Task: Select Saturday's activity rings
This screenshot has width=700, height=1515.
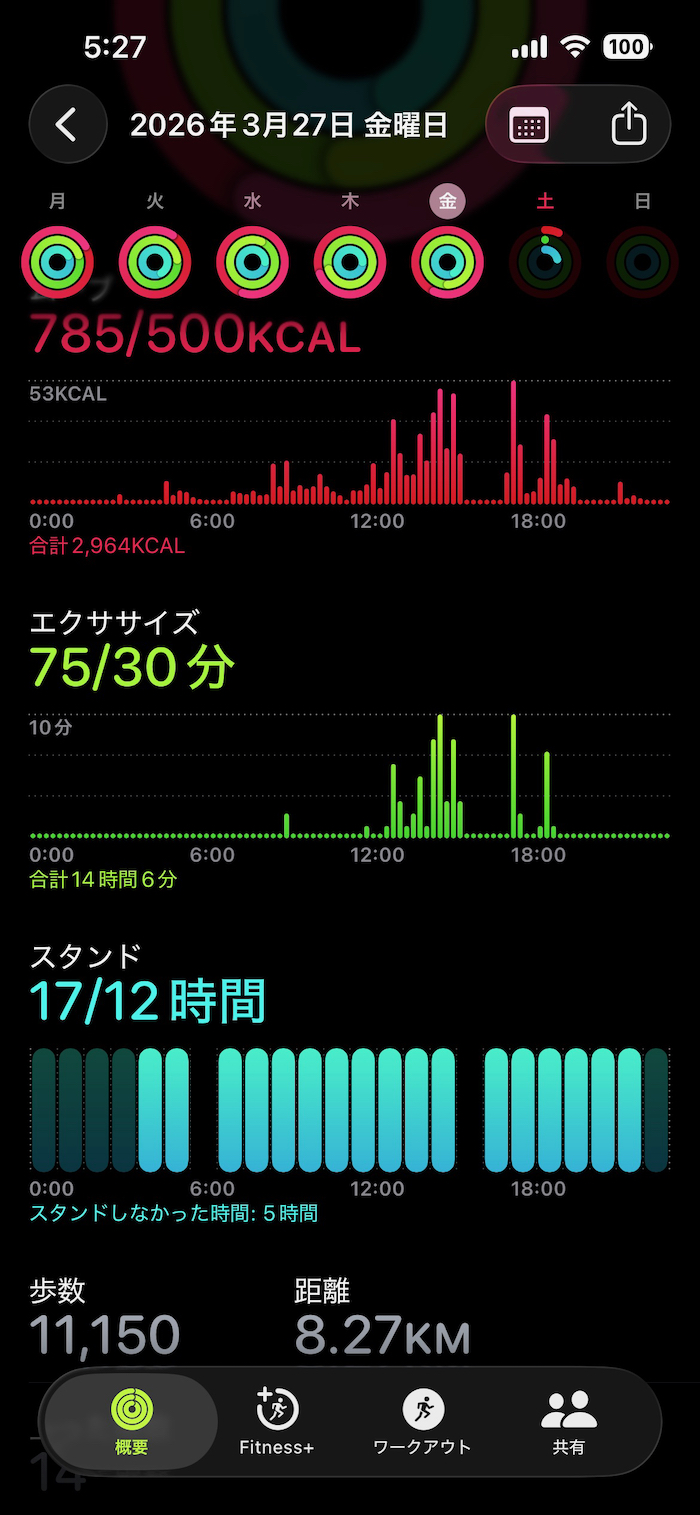Action: pos(545,262)
